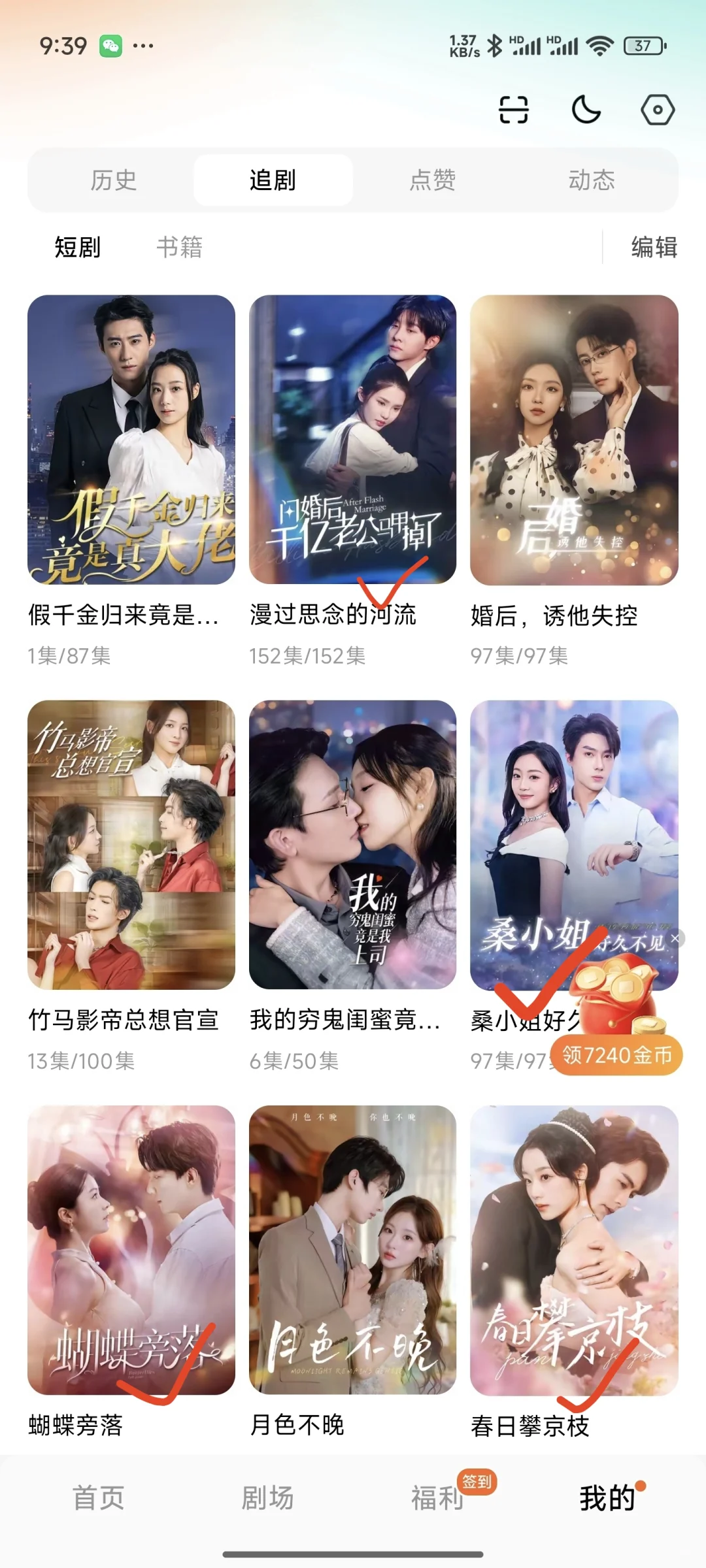Switch to the 历史 tab

pyautogui.click(x=114, y=180)
